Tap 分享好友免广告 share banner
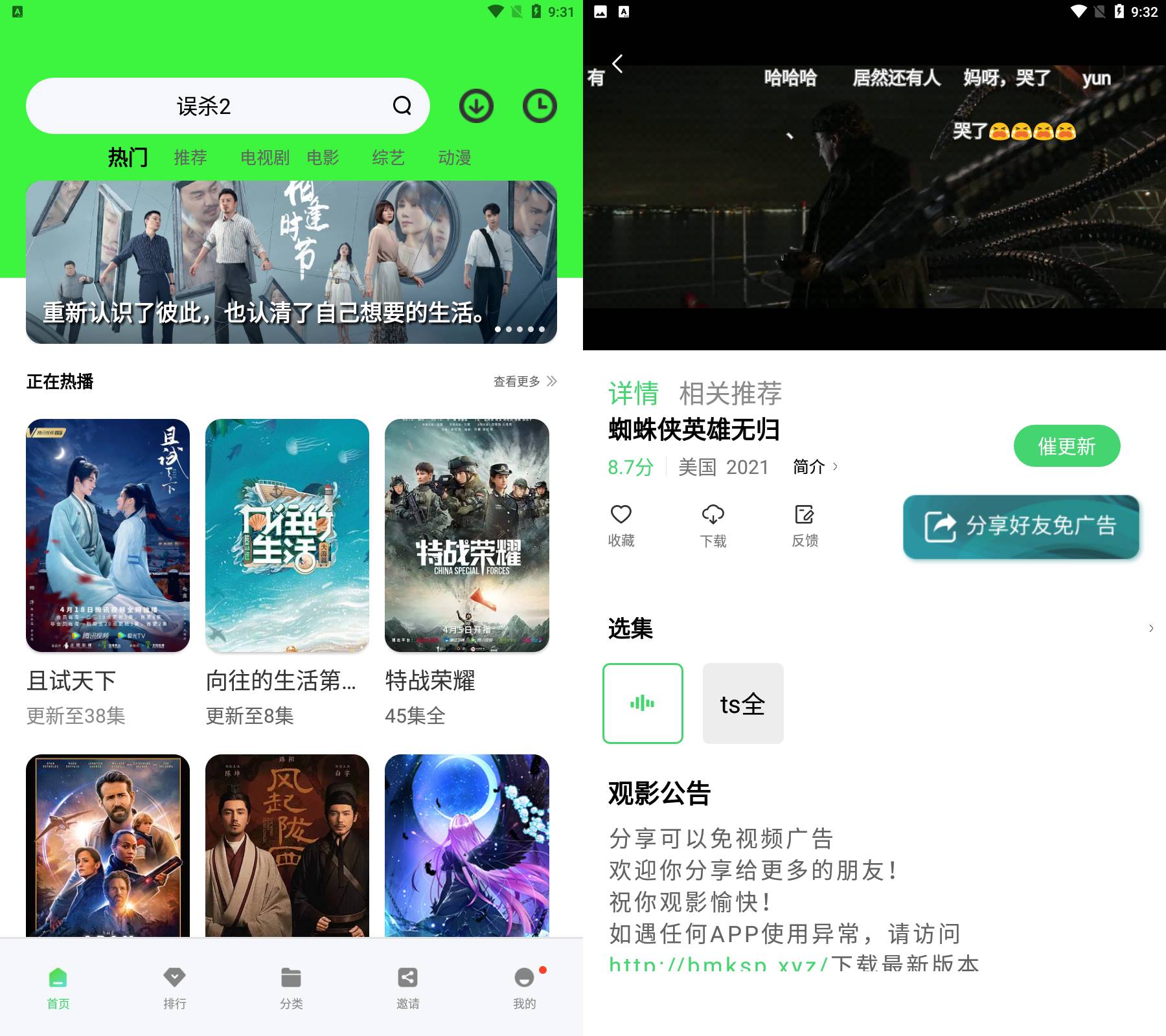 point(1021,526)
